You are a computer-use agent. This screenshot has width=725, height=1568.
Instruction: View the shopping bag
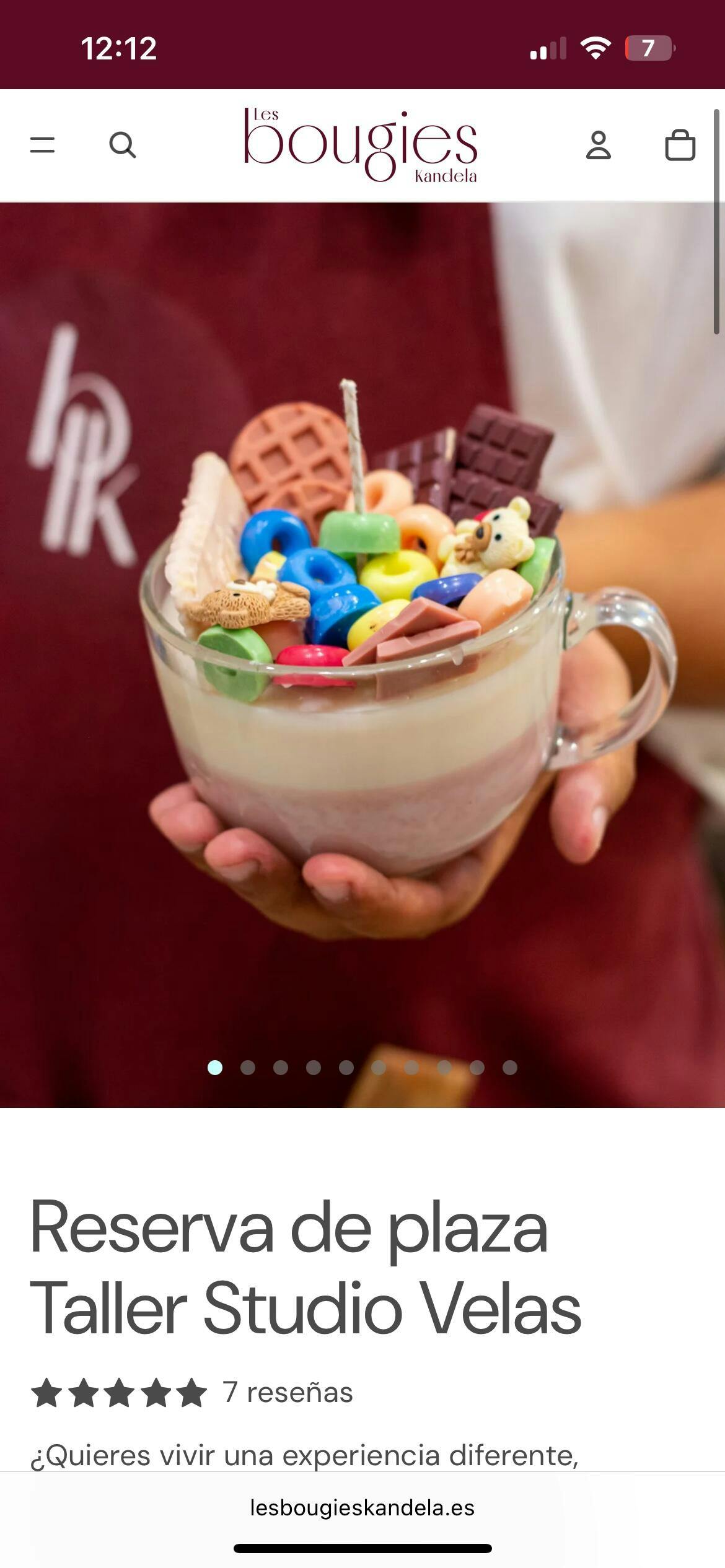coord(680,146)
